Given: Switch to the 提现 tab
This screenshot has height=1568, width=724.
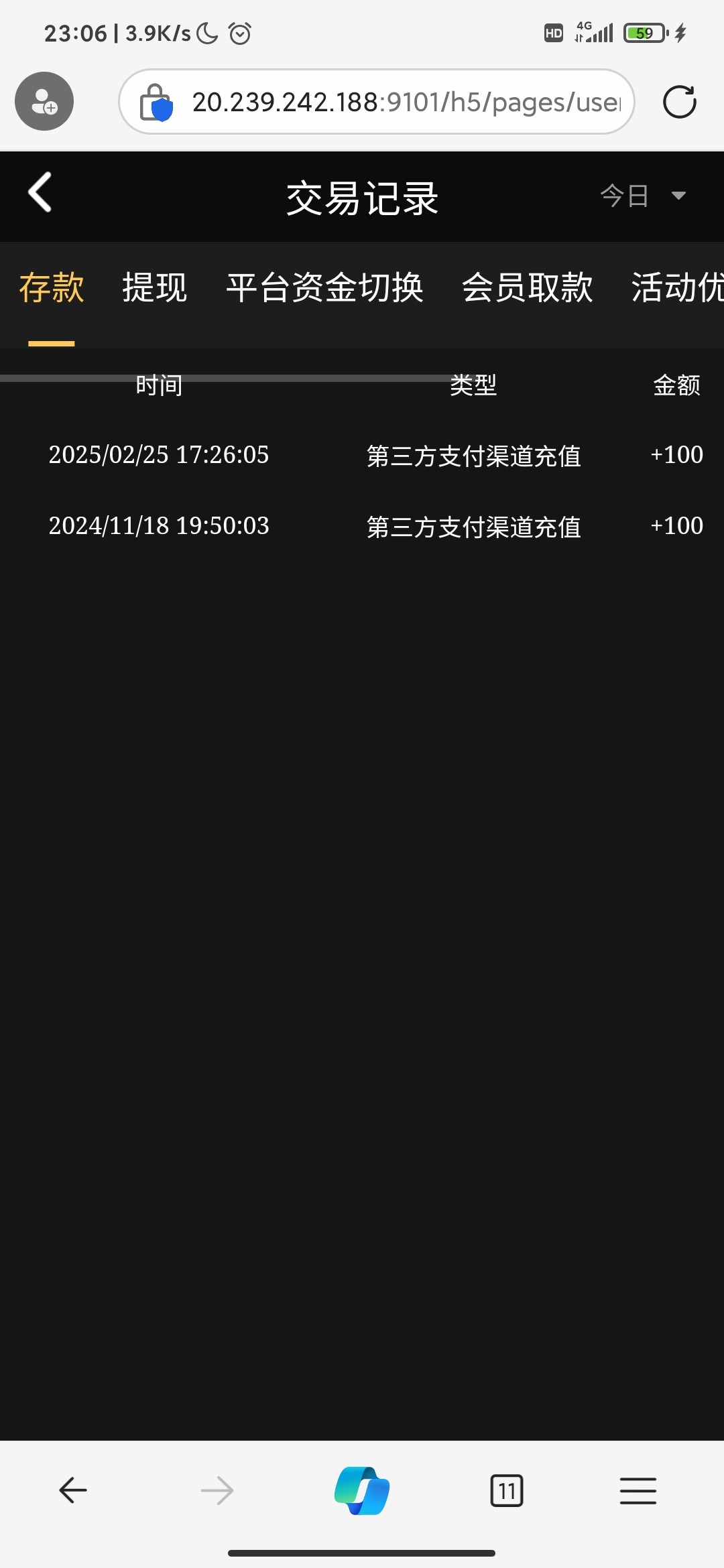Looking at the screenshot, I should click(x=155, y=287).
